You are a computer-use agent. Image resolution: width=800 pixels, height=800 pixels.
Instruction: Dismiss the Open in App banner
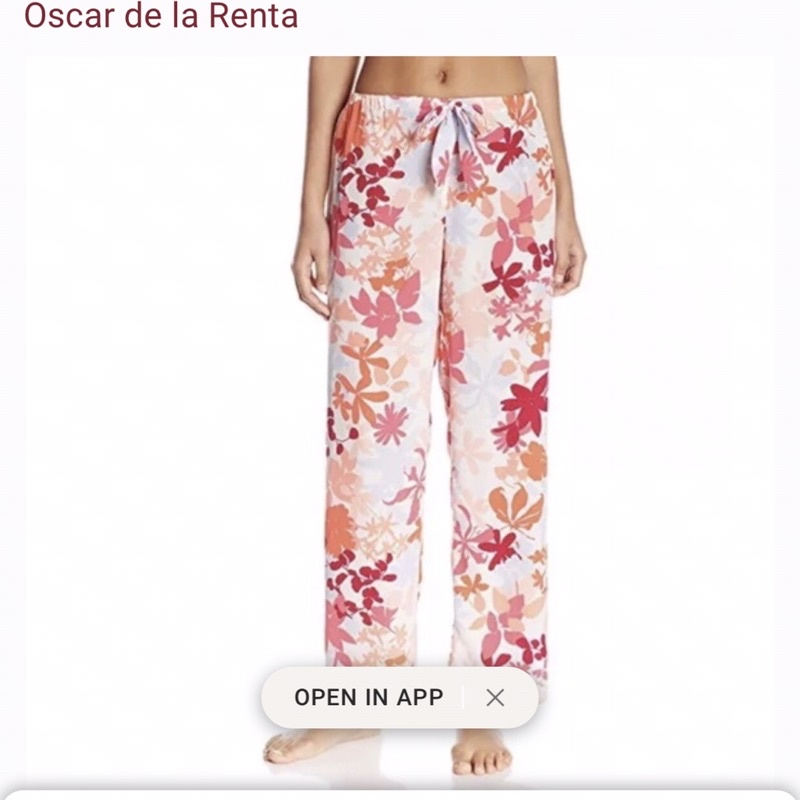[x=495, y=697]
